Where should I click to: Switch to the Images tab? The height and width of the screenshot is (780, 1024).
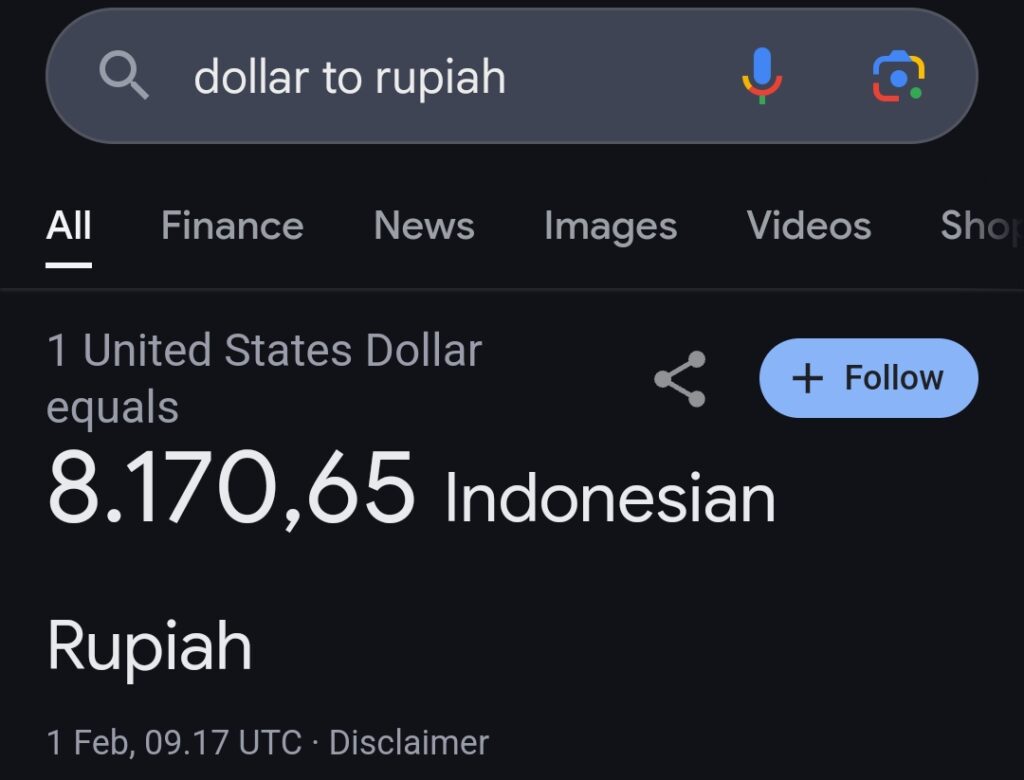(x=610, y=226)
